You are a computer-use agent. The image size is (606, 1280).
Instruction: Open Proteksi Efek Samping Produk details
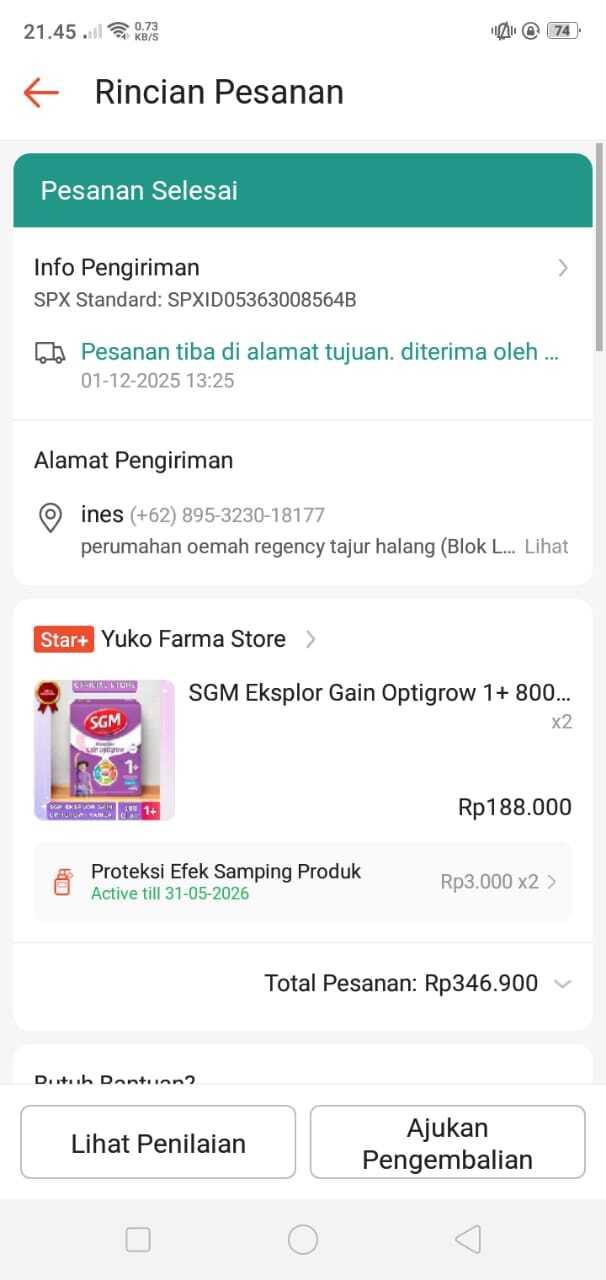point(302,881)
